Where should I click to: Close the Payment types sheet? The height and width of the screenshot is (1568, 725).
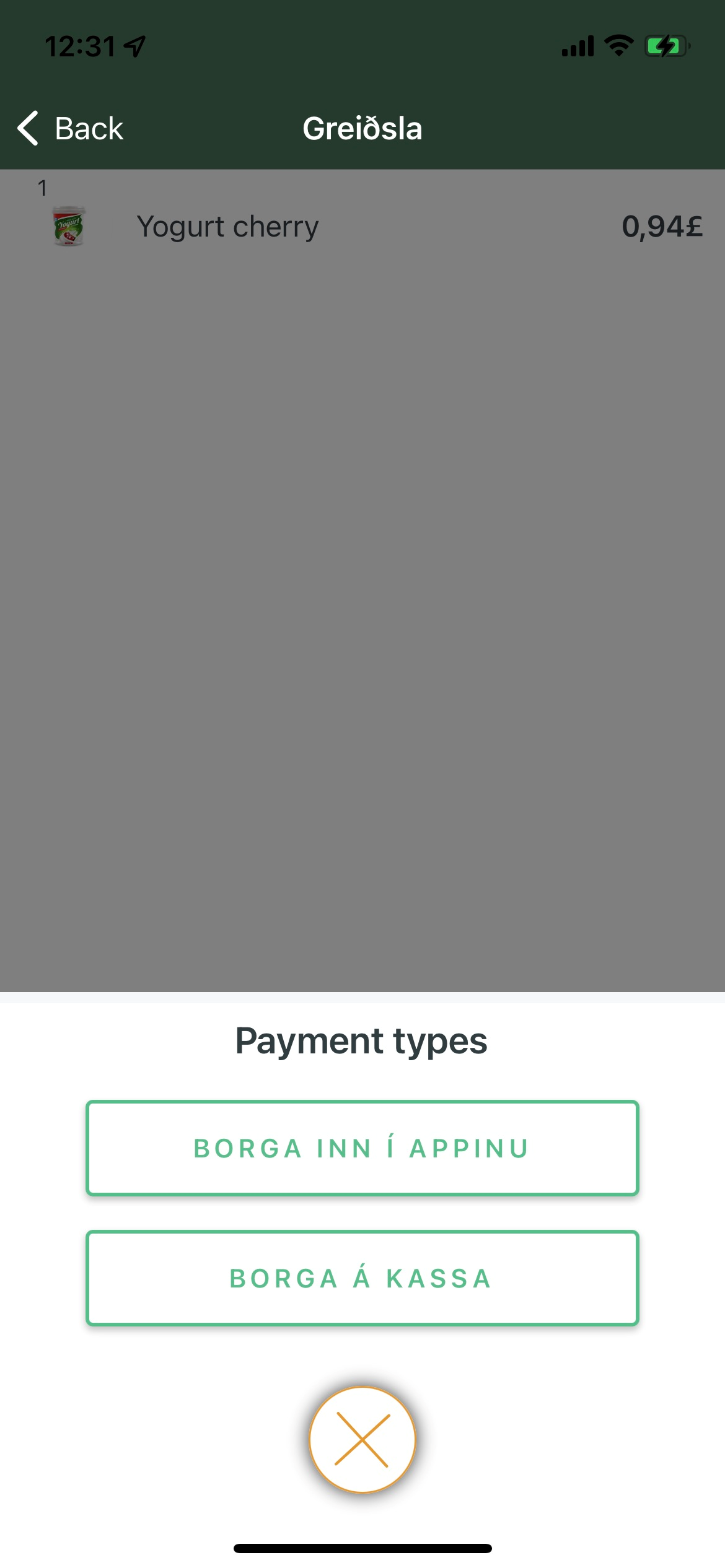(362, 1440)
